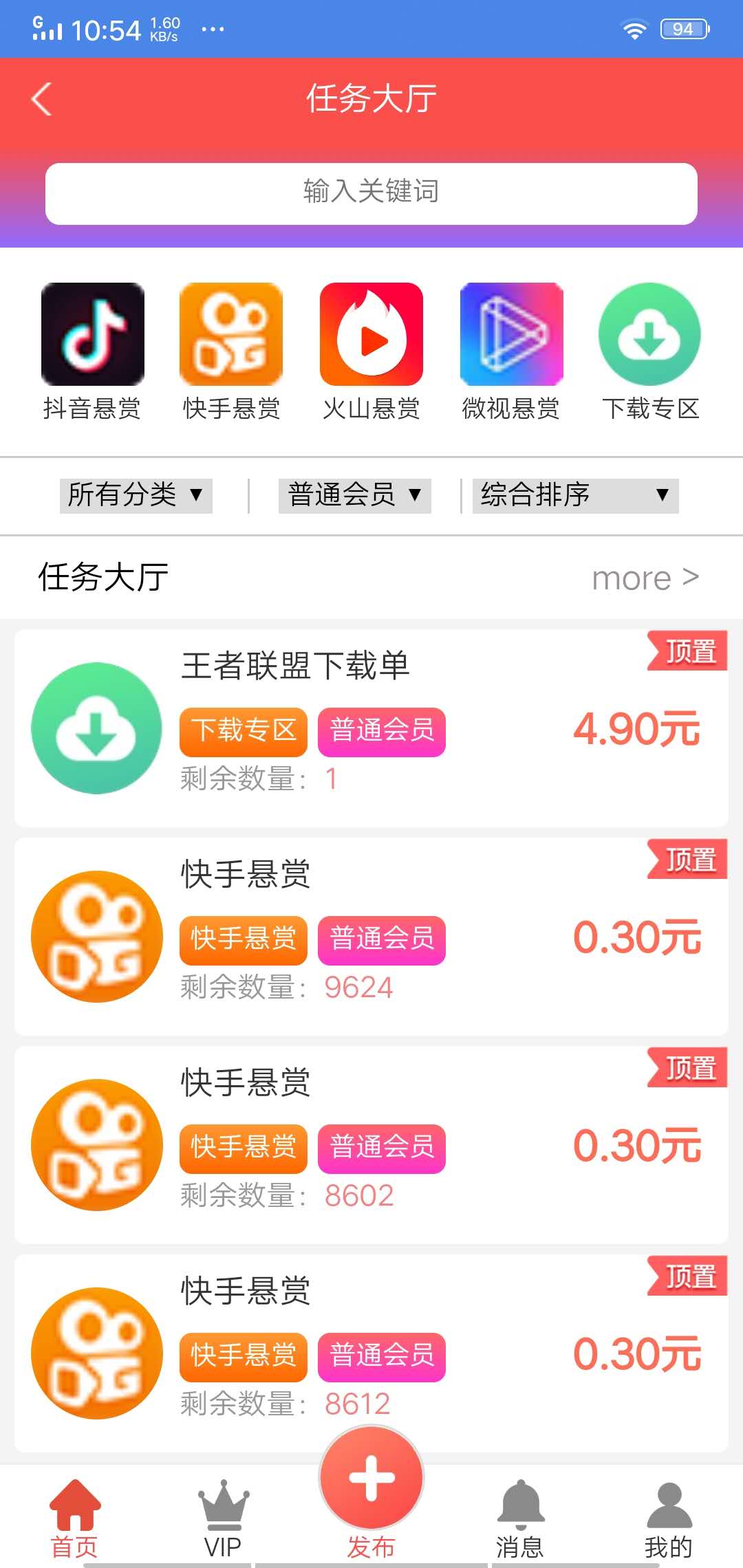This screenshot has width=743, height=1568.
Task: Open the 火山悬赏 category icon
Action: coord(371,335)
